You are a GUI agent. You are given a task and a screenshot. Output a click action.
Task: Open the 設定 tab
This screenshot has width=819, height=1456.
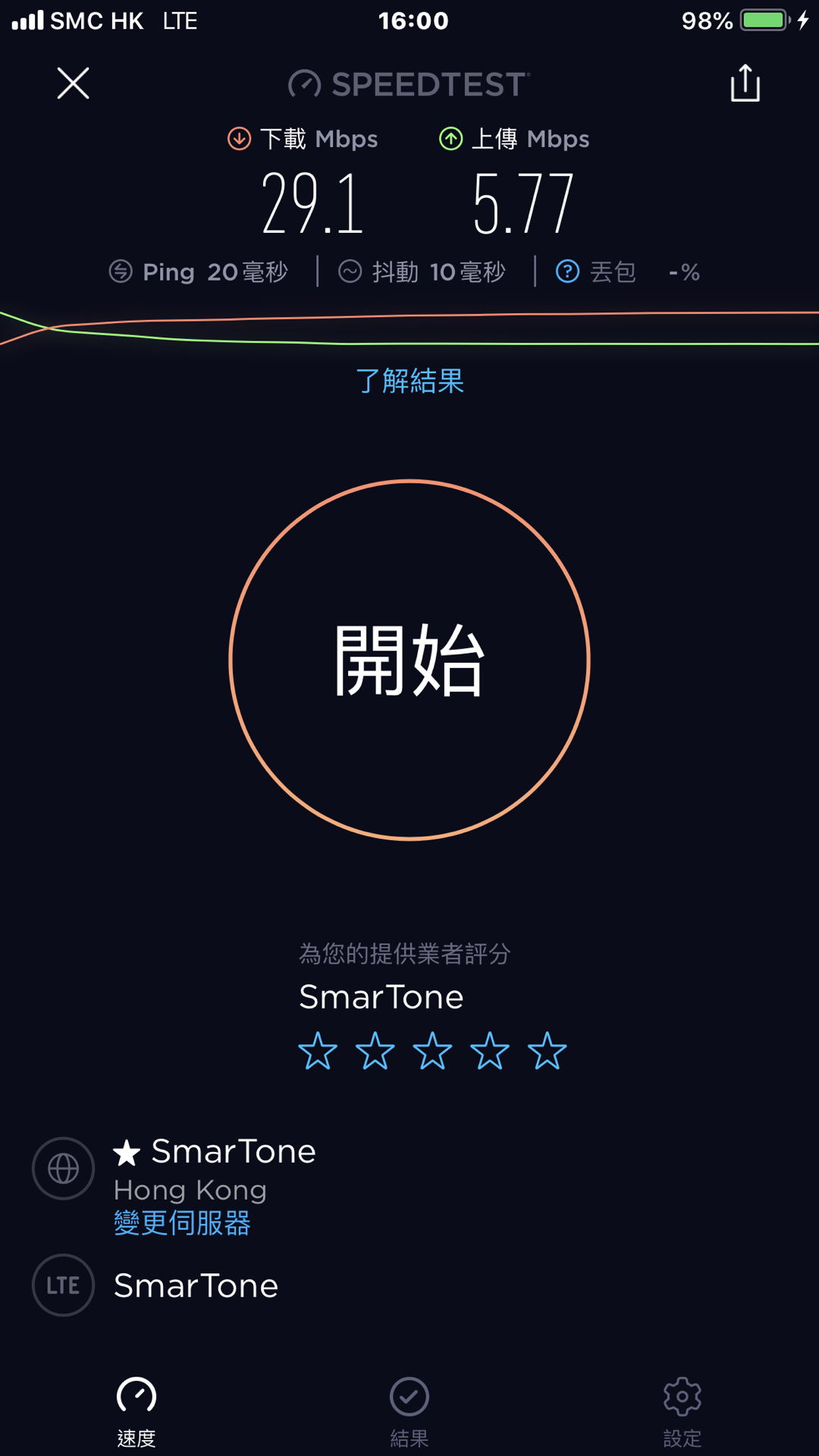pos(682,1412)
